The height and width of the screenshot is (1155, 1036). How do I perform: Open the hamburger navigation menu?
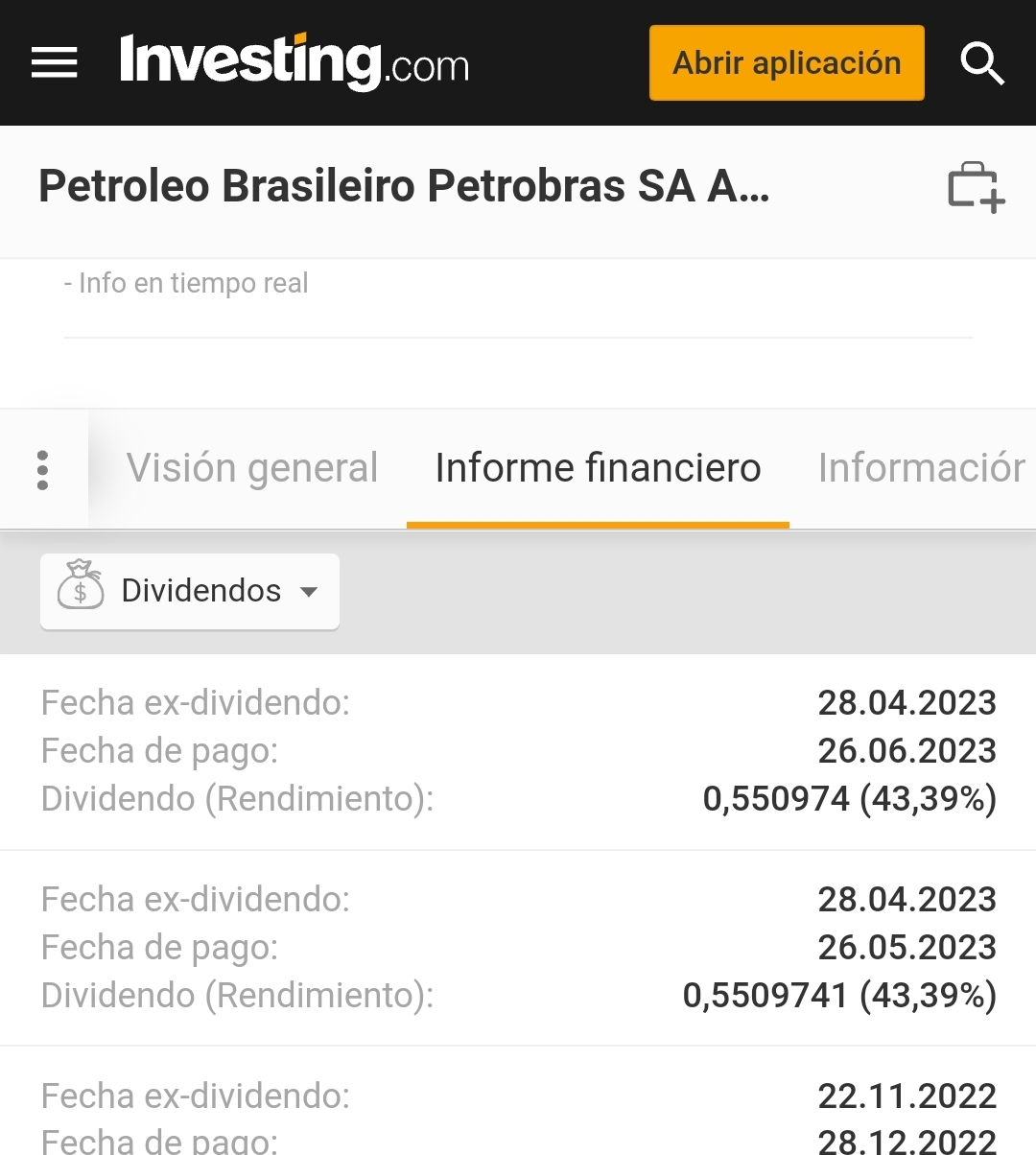click(55, 62)
